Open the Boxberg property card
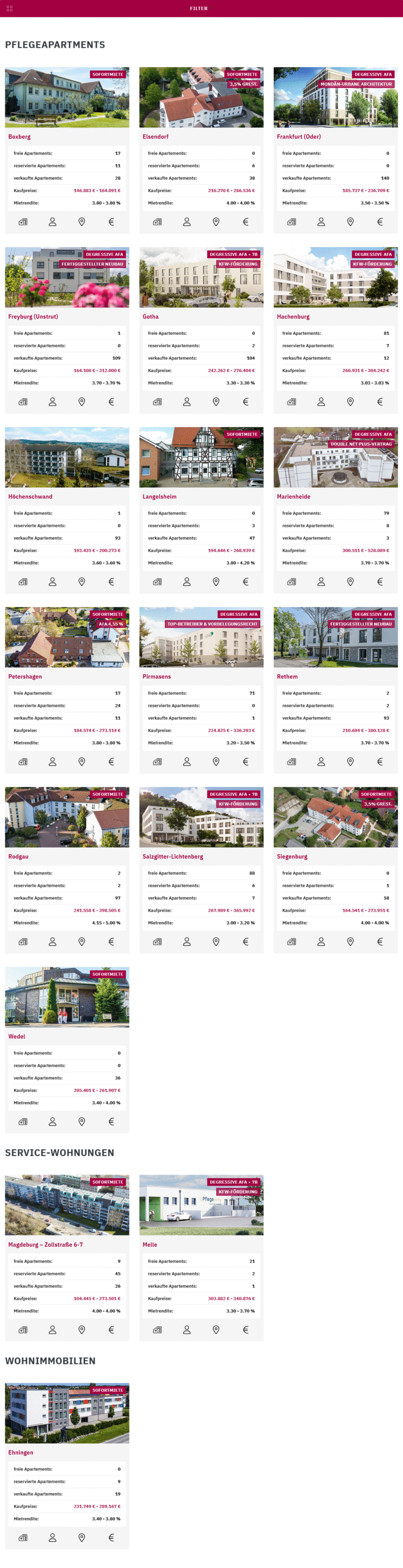 [x=19, y=136]
